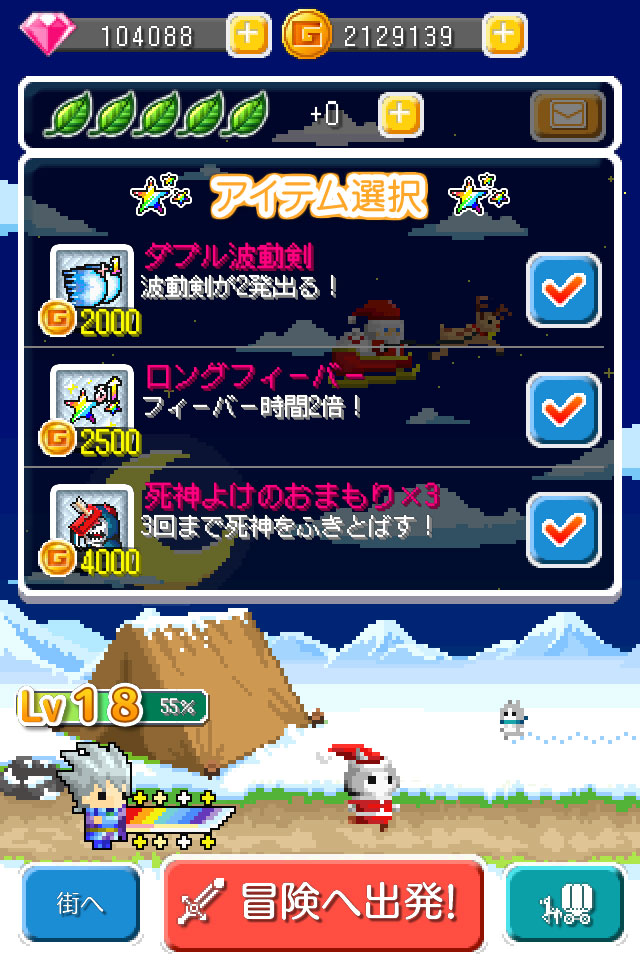Uncheck the ロングフィーバー item checkbox
640x960 pixels.
pyautogui.click(x=565, y=409)
